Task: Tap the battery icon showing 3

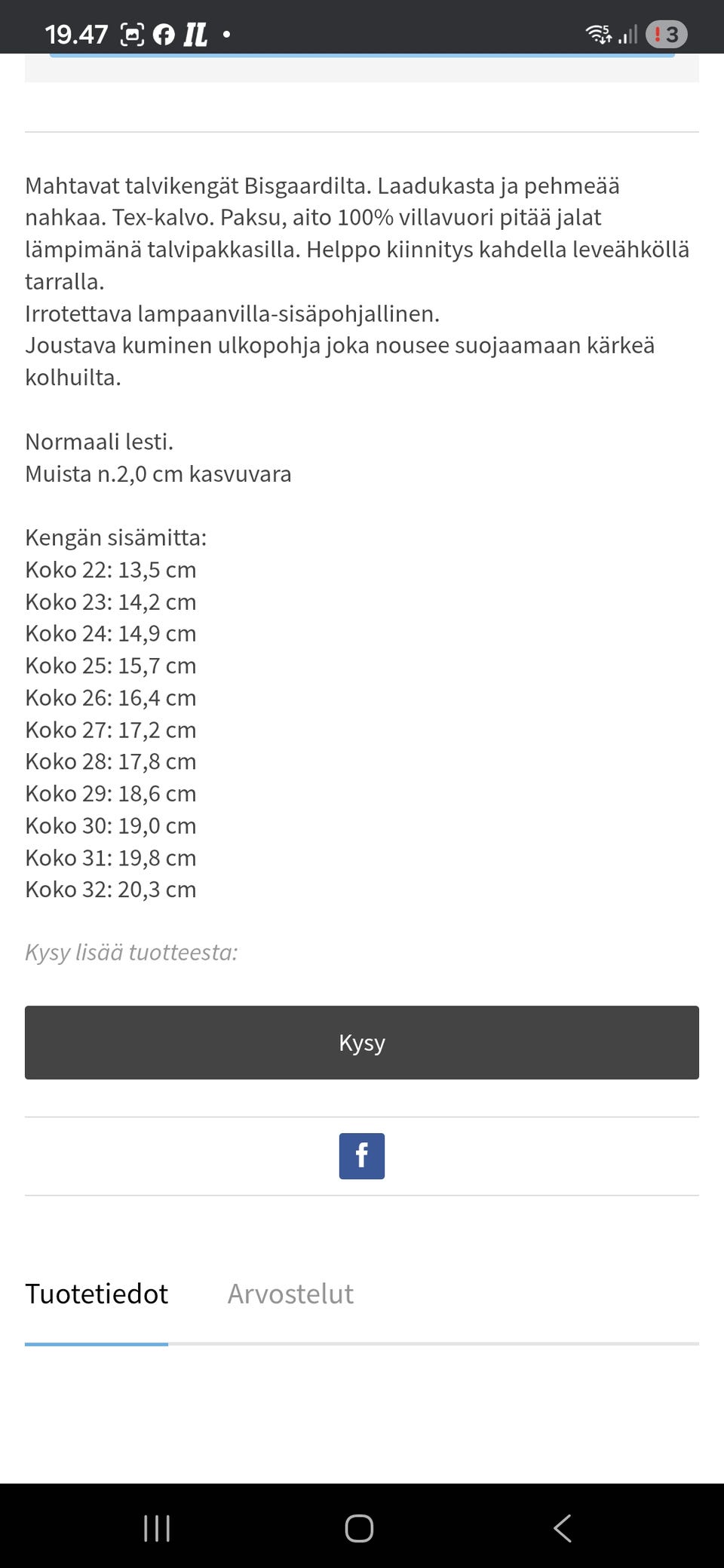Action: [666, 33]
